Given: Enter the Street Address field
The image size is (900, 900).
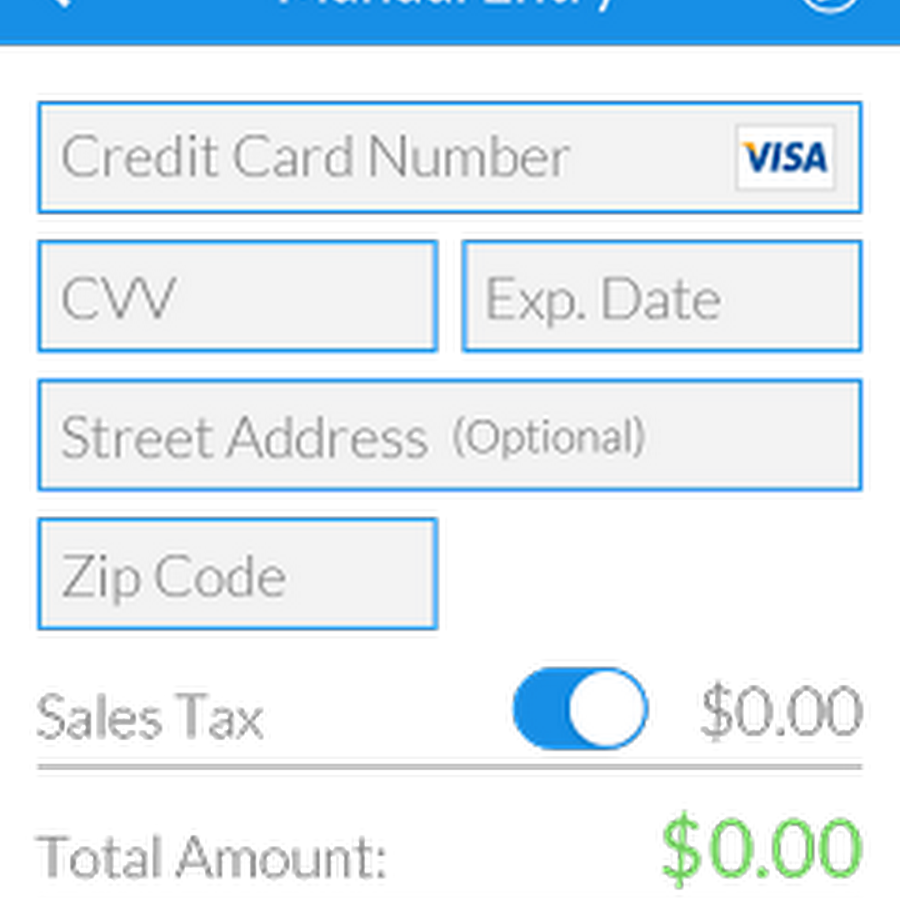Looking at the screenshot, I should click(450, 436).
